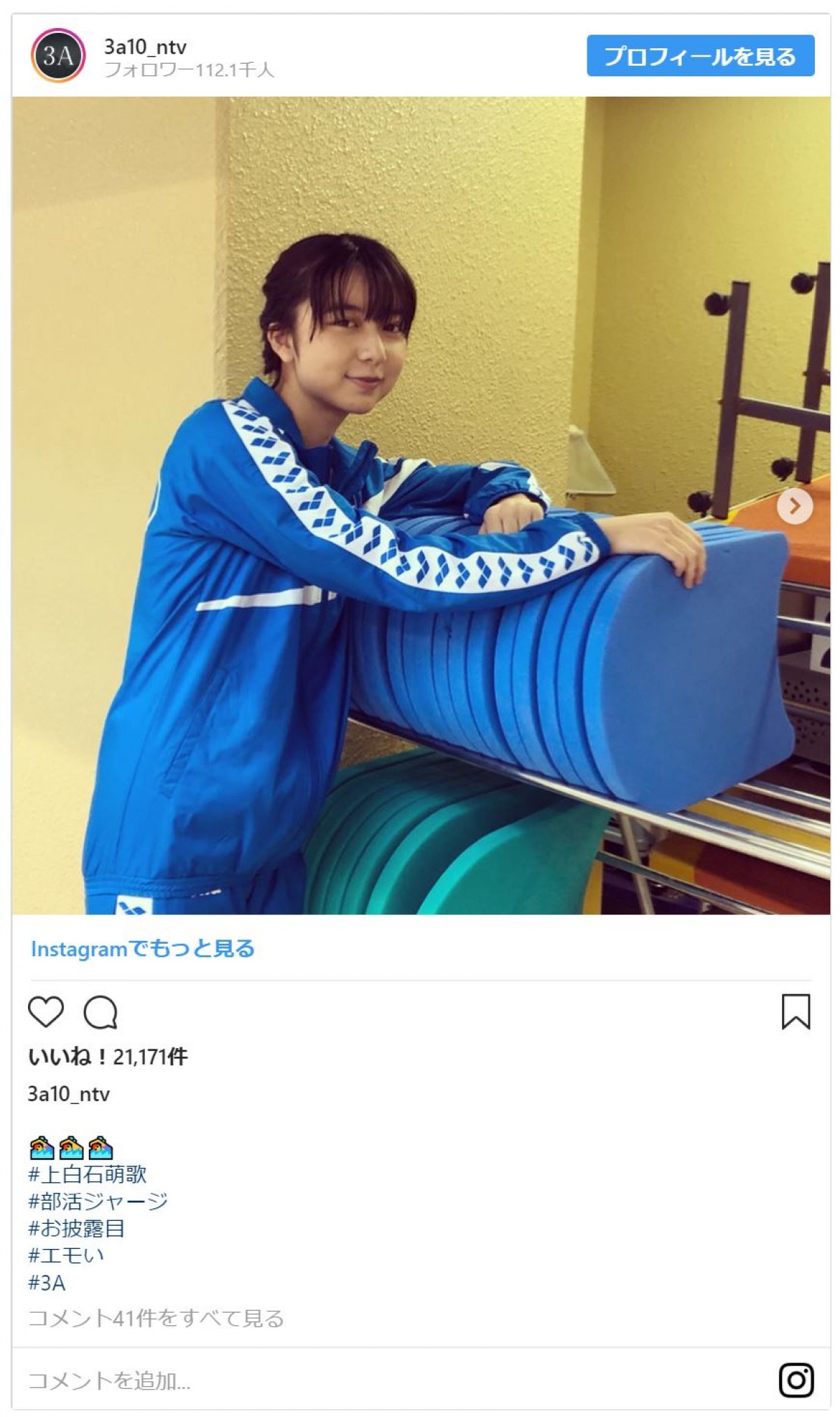Open the hashtag #3A
This screenshot has height=1417, width=840.
[47, 1283]
